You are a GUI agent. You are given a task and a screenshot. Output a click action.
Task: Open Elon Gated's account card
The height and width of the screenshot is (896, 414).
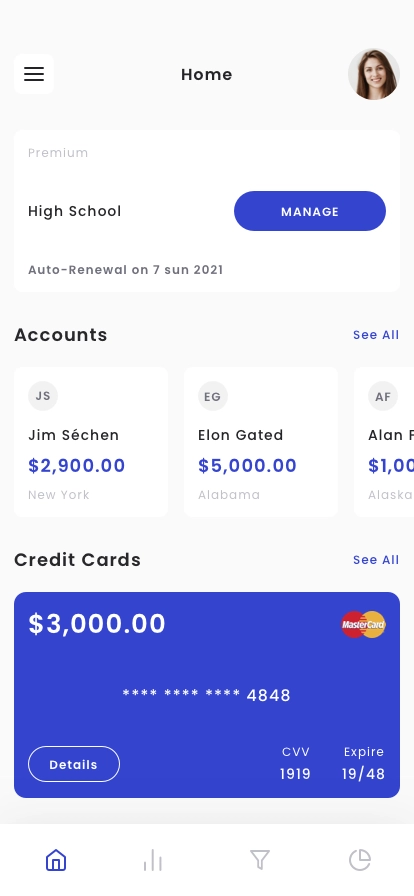coord(261,442)
